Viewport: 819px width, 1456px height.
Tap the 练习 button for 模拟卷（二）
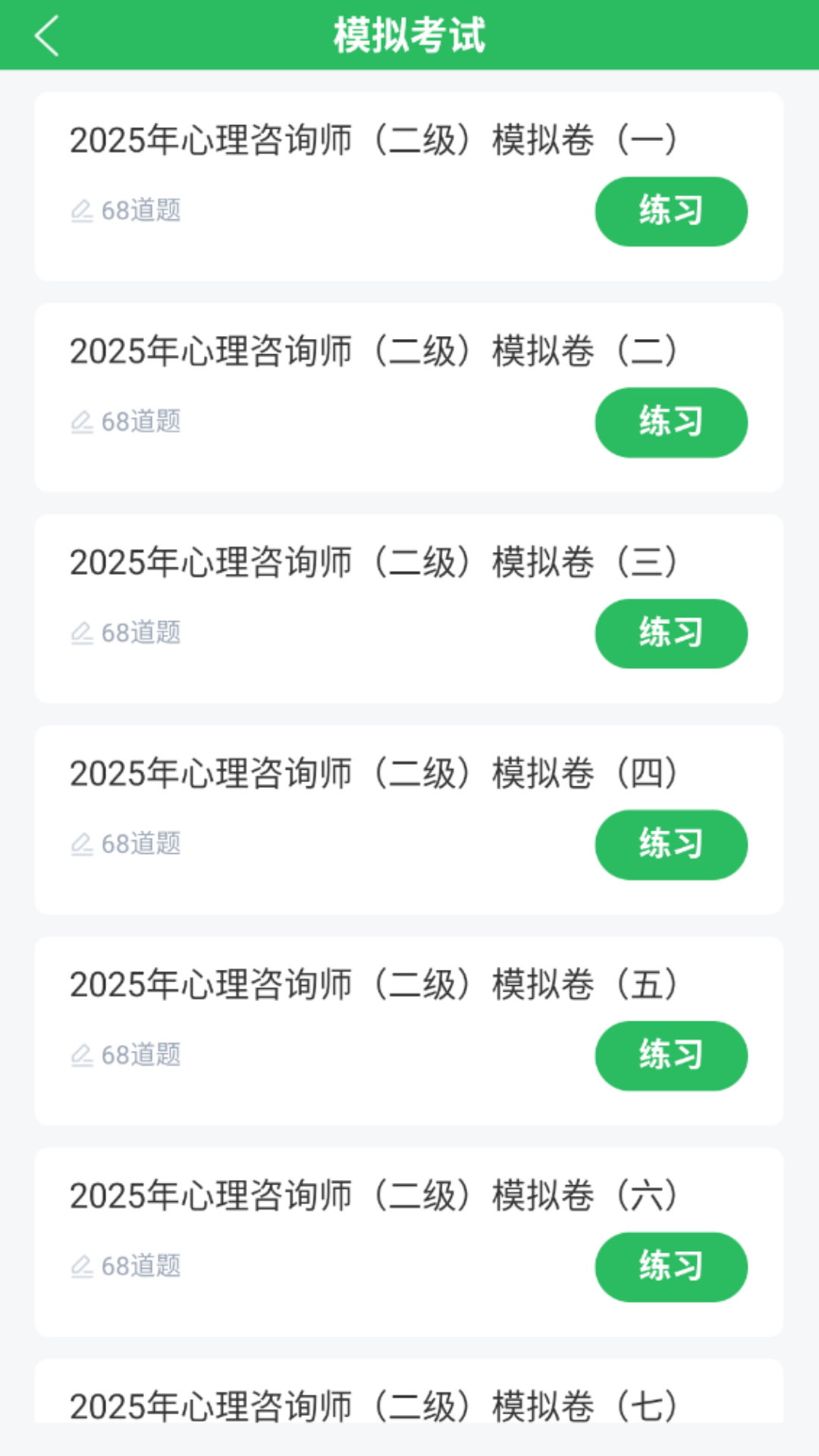[670, 422]
